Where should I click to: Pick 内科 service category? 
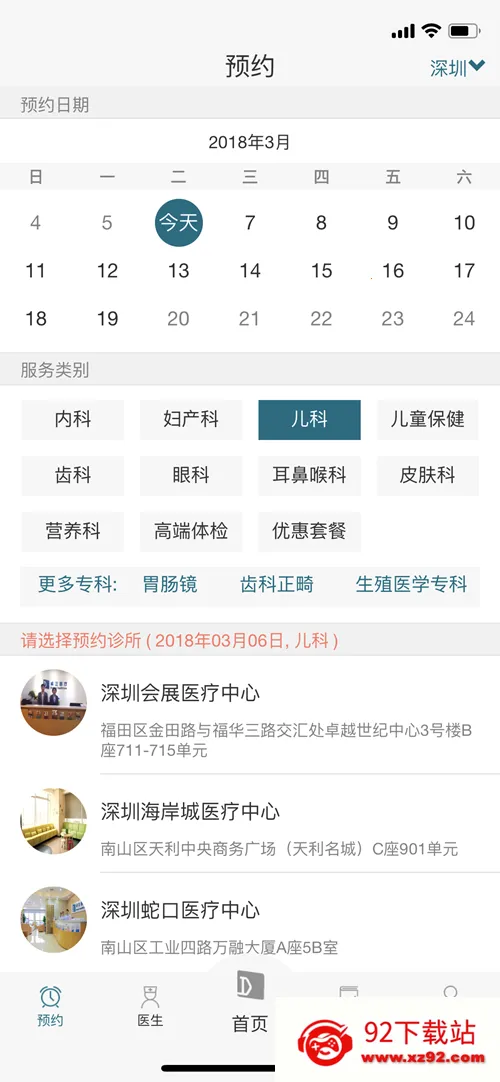[x=72, y=420]
